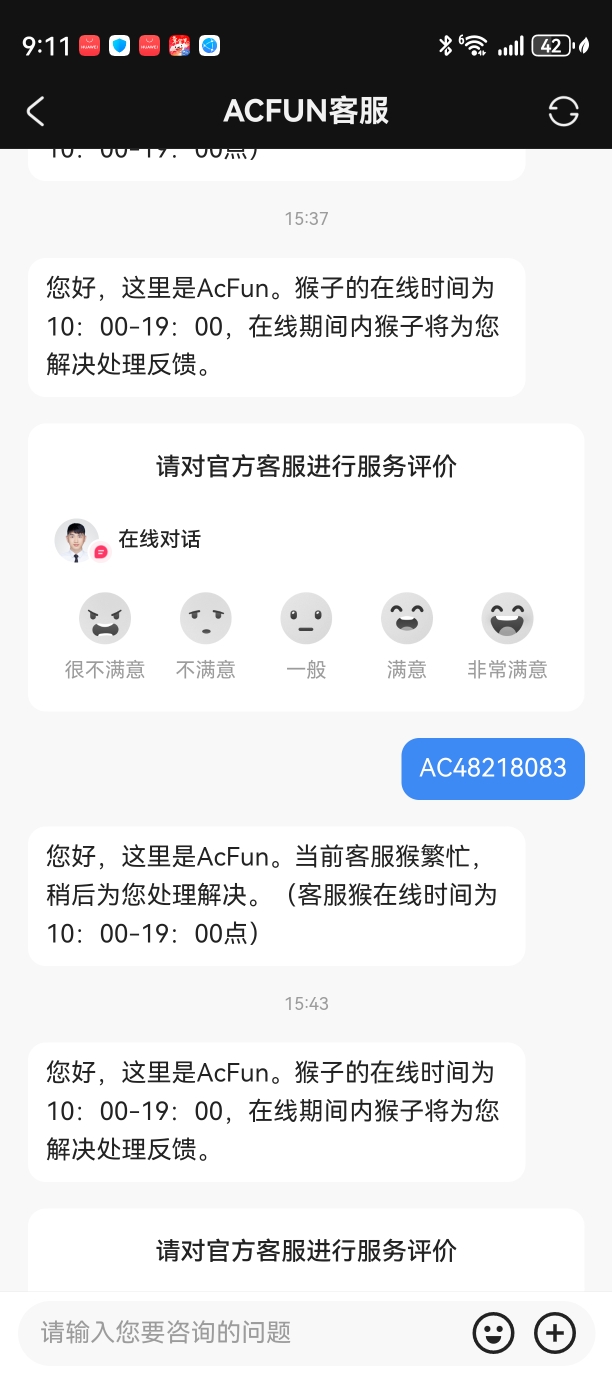Rate service as 非常满意
This screenshot has width=612, height=1388.
coord(507,619)
